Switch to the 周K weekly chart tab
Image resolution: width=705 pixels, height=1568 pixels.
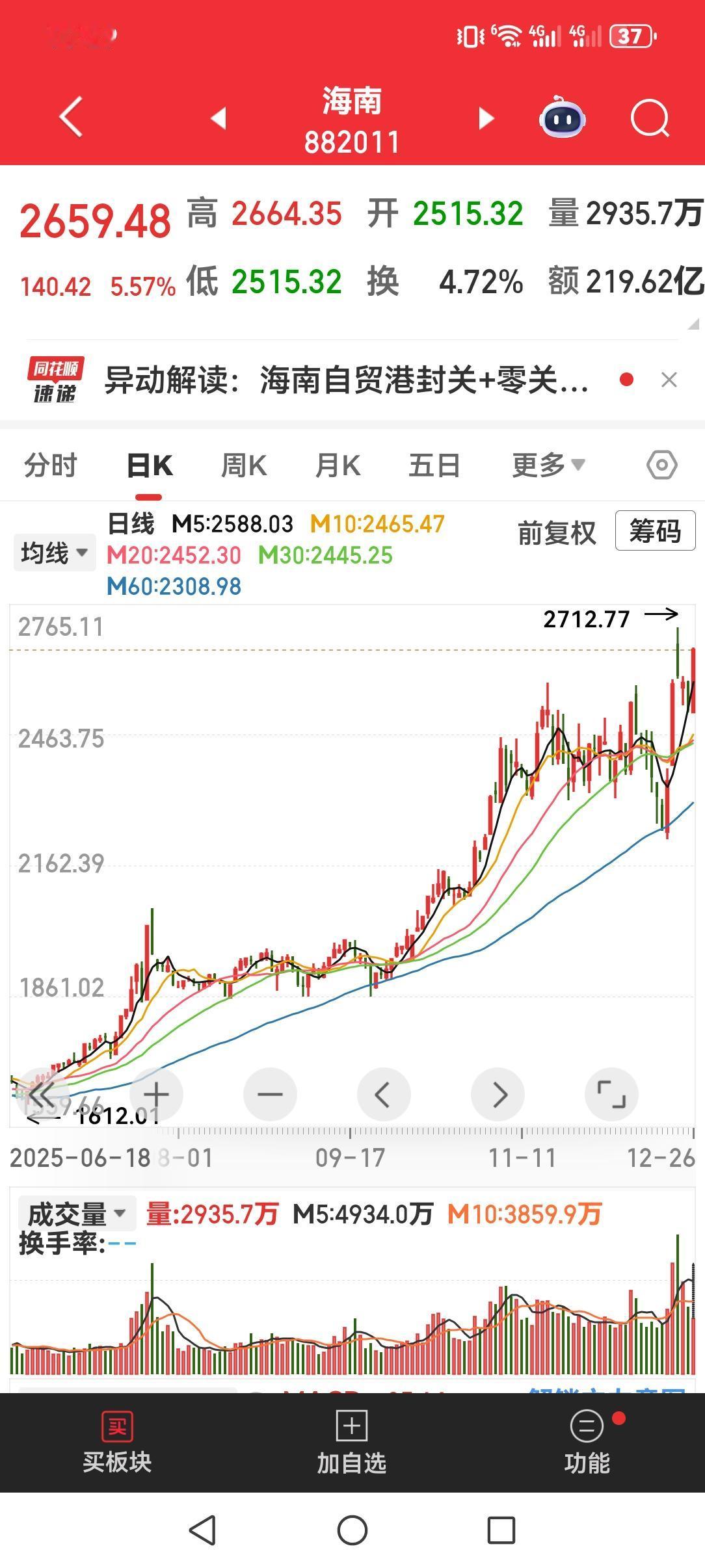pos(243,465)
